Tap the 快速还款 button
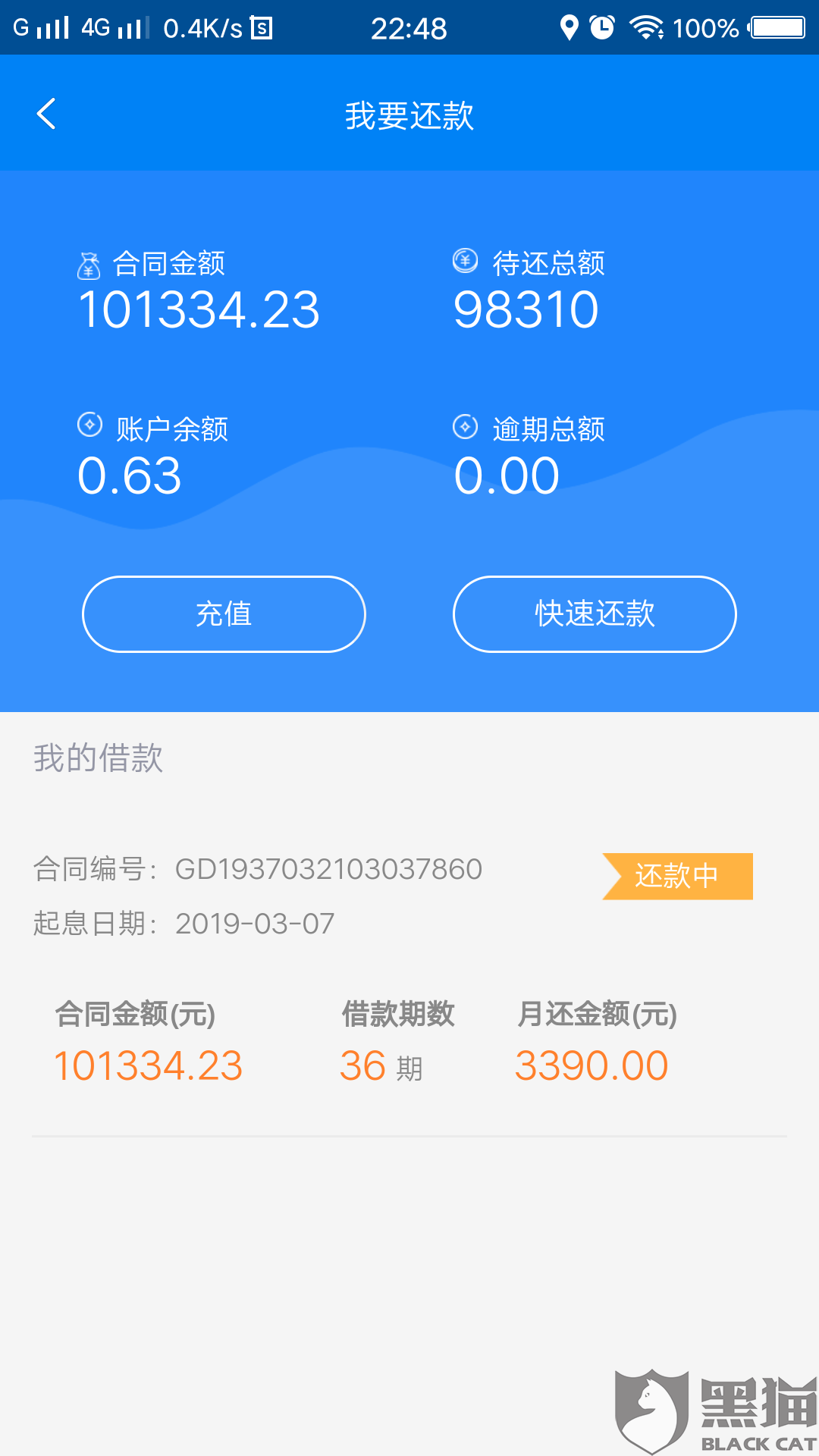 (x=595, y=614)
